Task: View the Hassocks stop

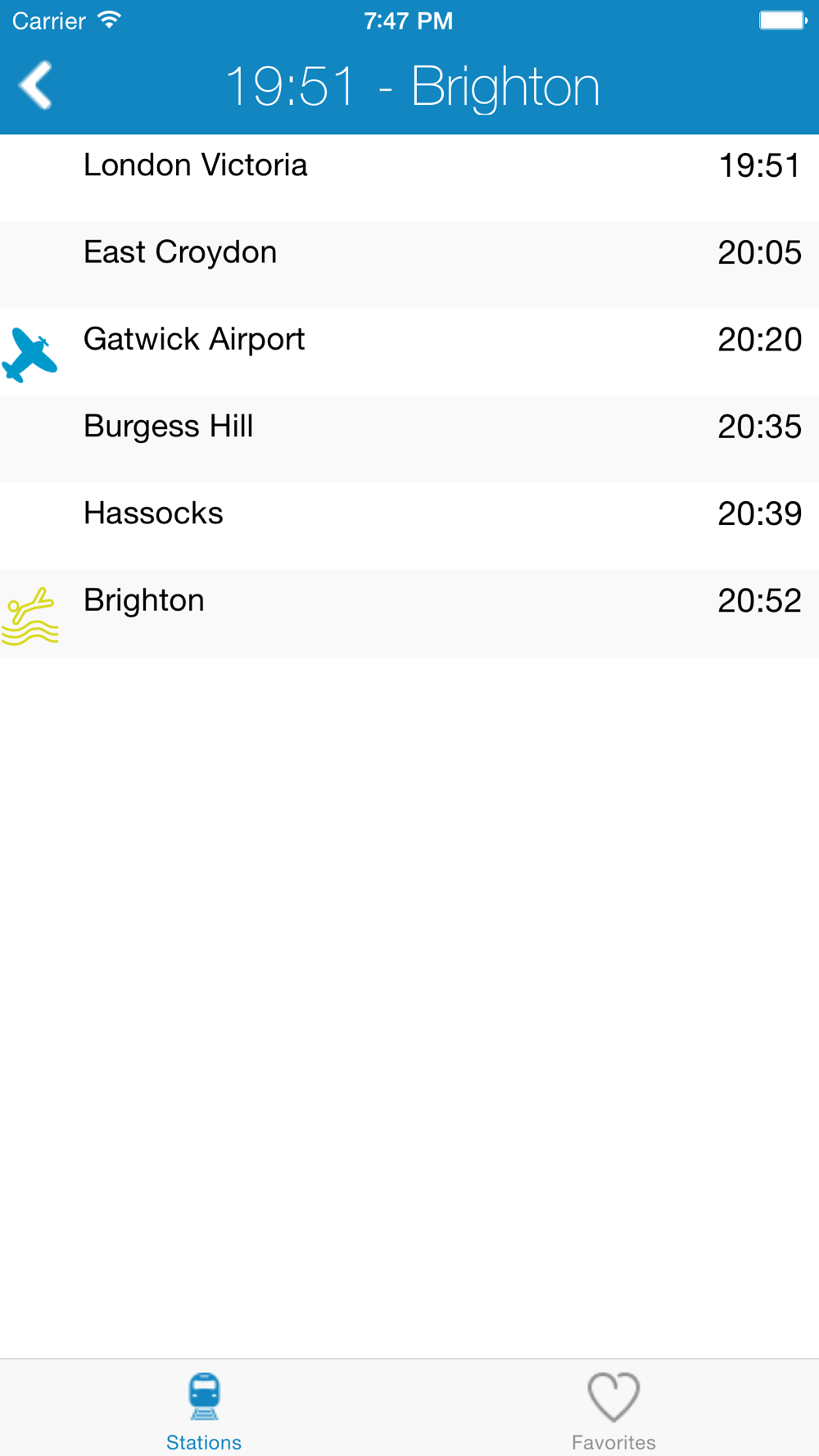Action: (x=409, y=526)
